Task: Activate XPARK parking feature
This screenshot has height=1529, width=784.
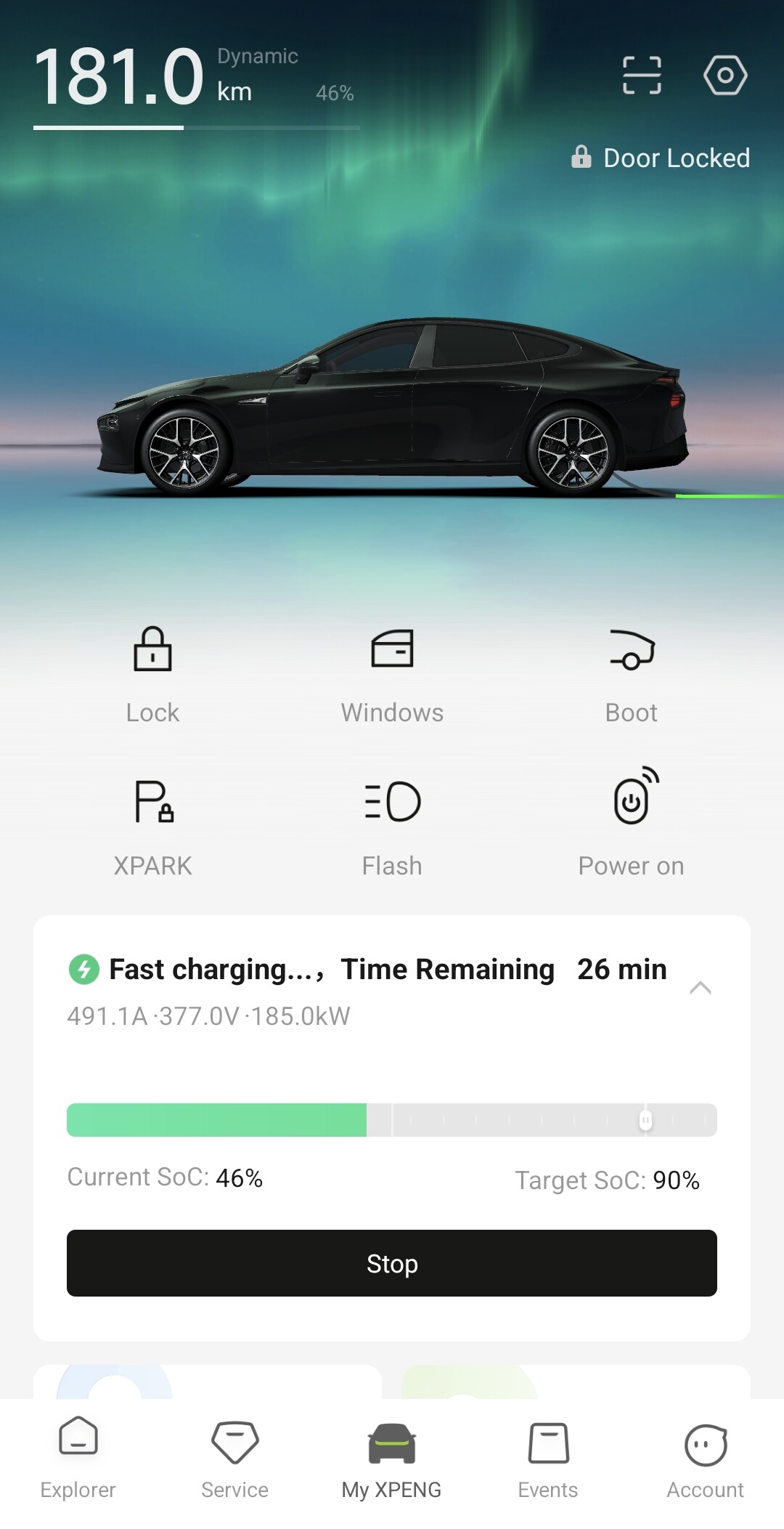Action: tap(153, 827)
